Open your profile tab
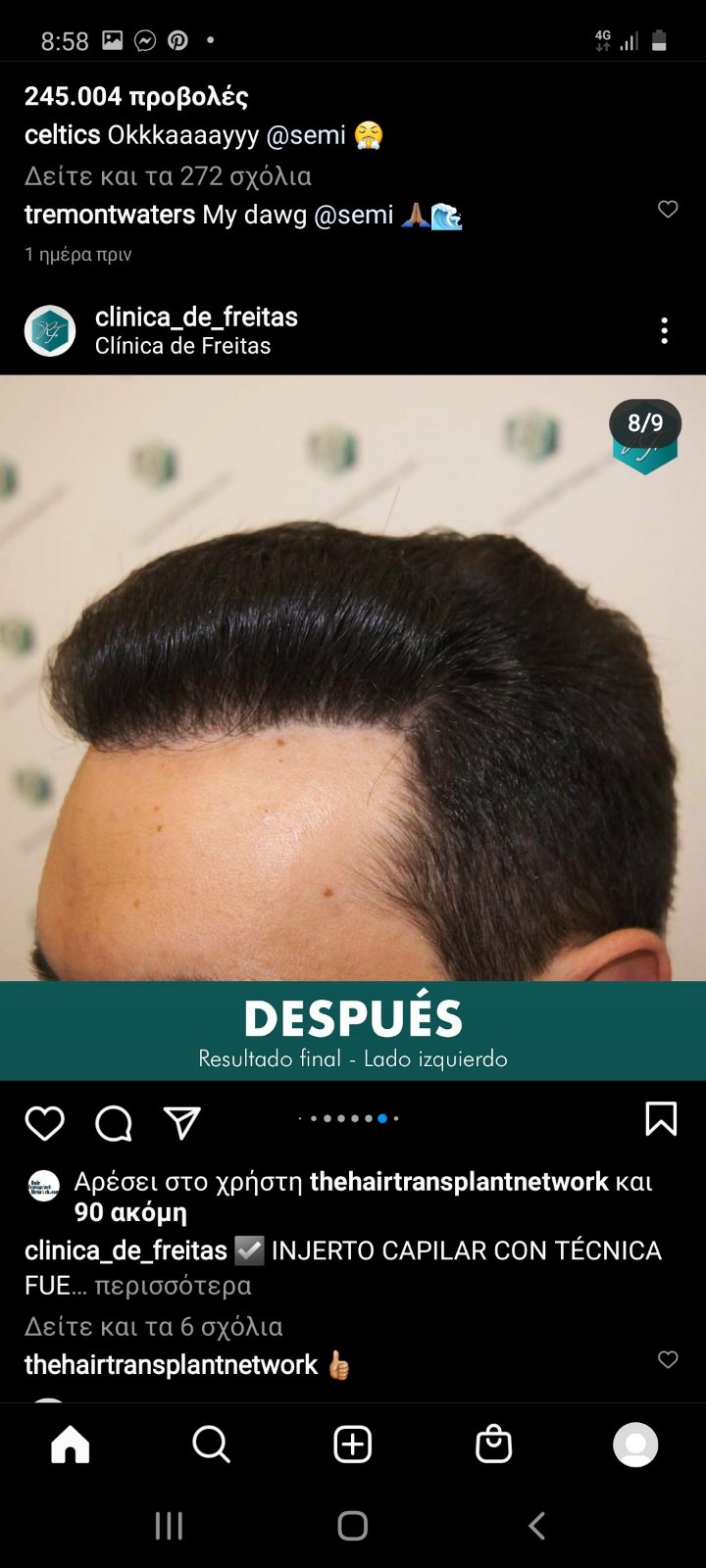706x1568 pixels. (635, 1445)
